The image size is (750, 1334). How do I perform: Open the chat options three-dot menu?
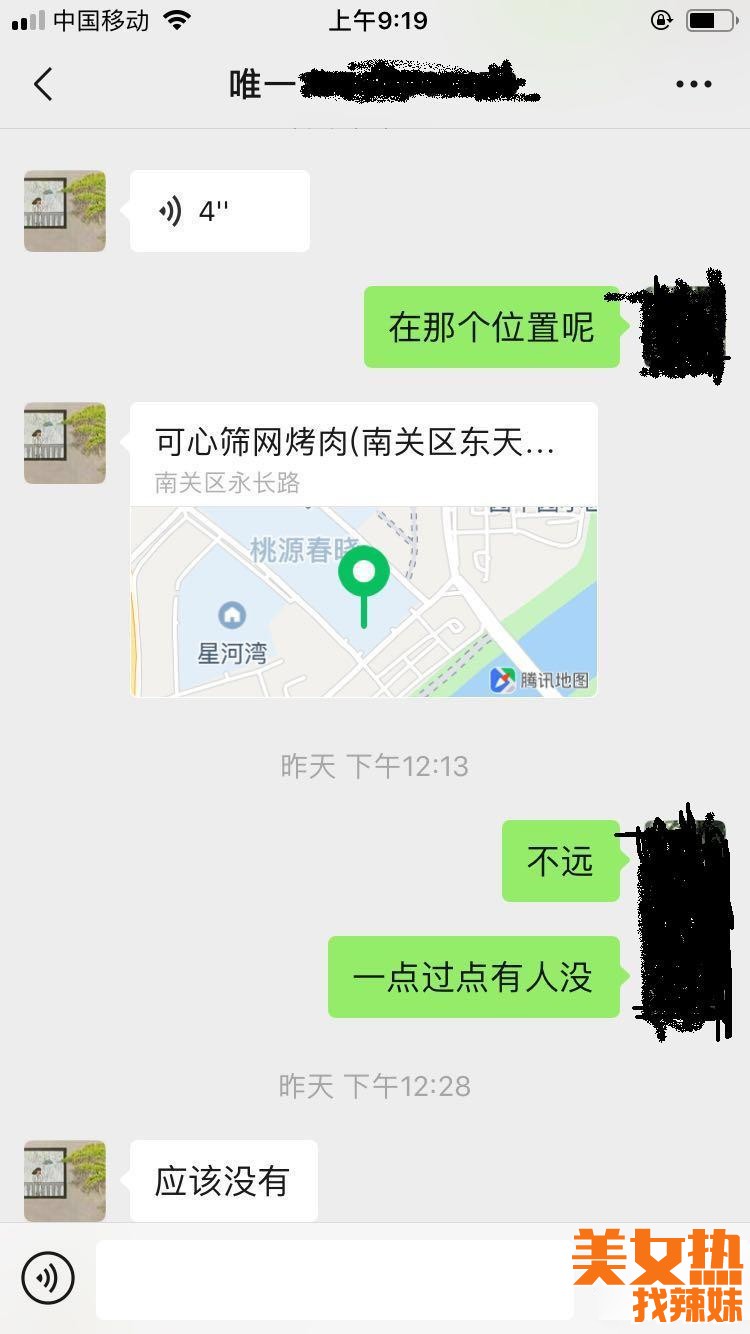pos(693,85)
